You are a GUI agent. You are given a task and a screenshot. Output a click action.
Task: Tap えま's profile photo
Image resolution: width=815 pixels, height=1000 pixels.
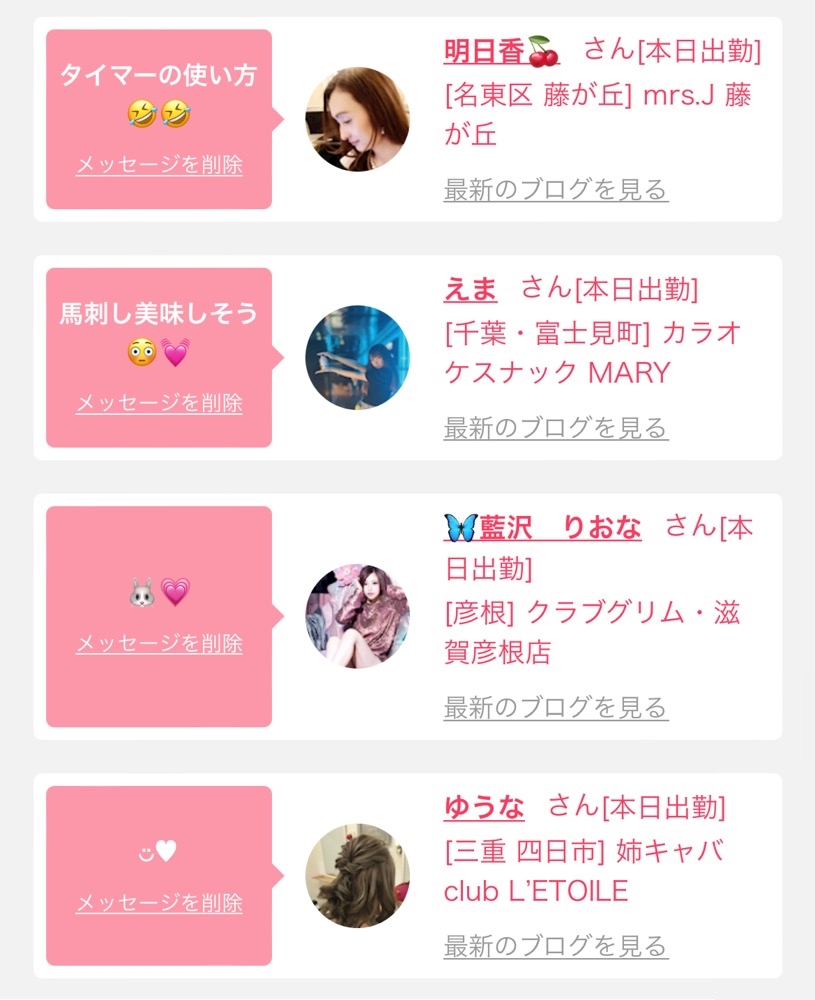[357, 357]
